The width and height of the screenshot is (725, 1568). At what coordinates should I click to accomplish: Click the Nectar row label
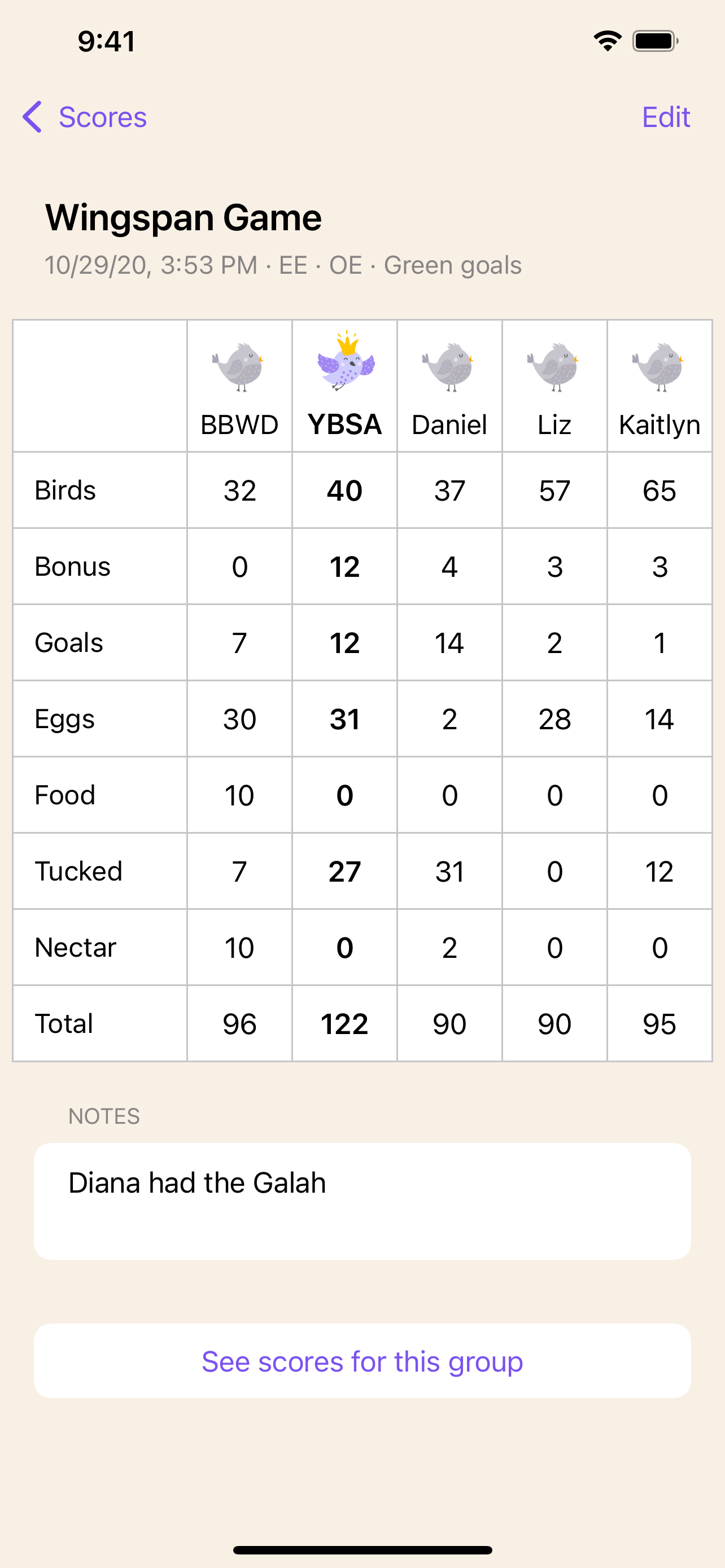(76, 947)
